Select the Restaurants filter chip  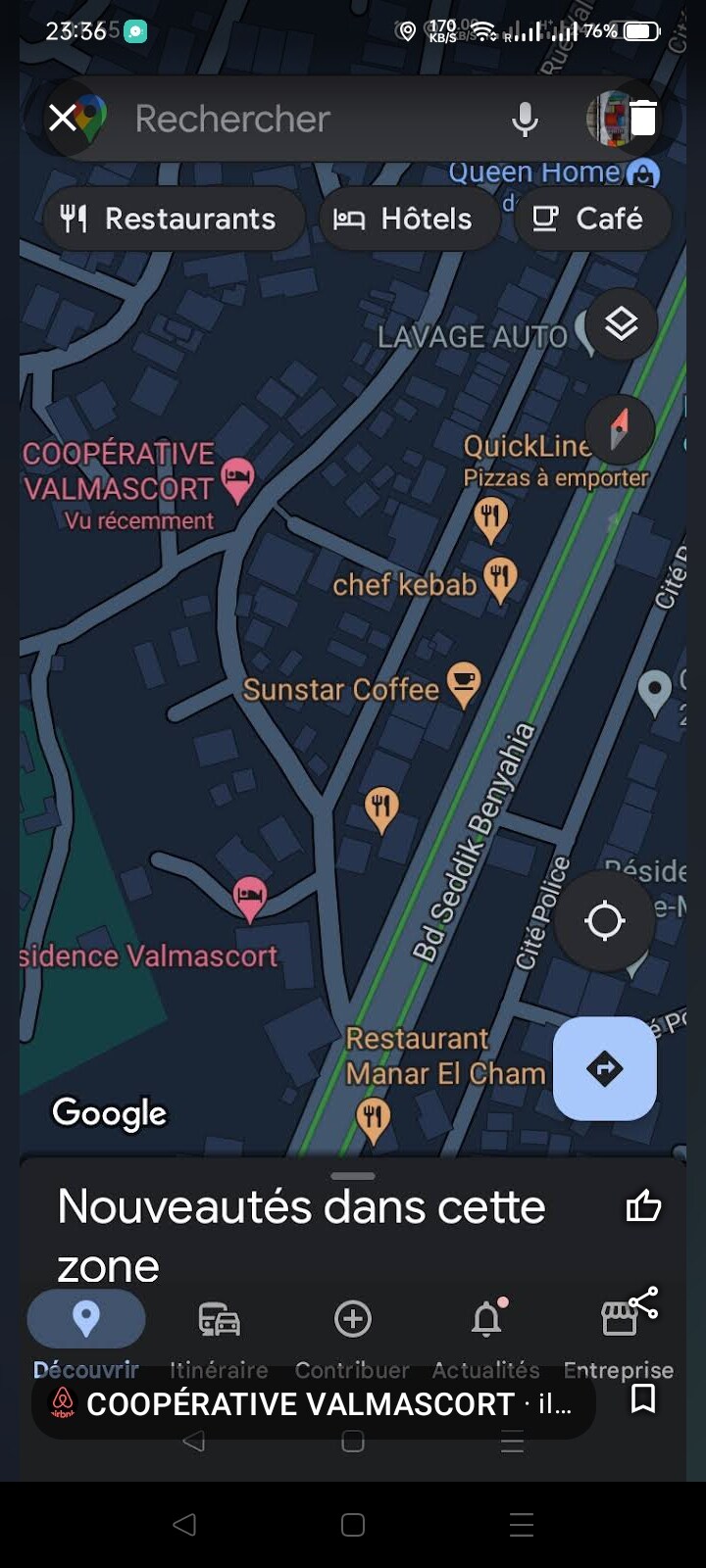pyautogui.click(x=172, y=219)
